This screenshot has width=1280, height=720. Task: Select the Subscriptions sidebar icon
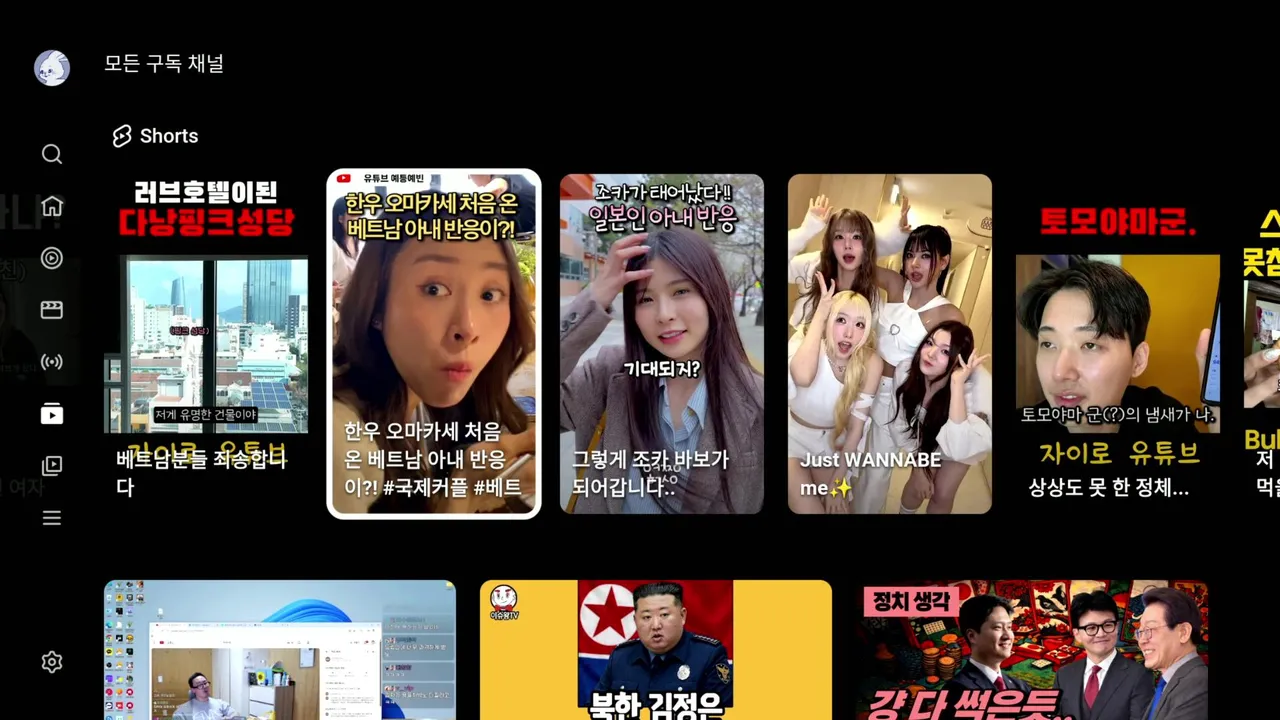[52, 414]
